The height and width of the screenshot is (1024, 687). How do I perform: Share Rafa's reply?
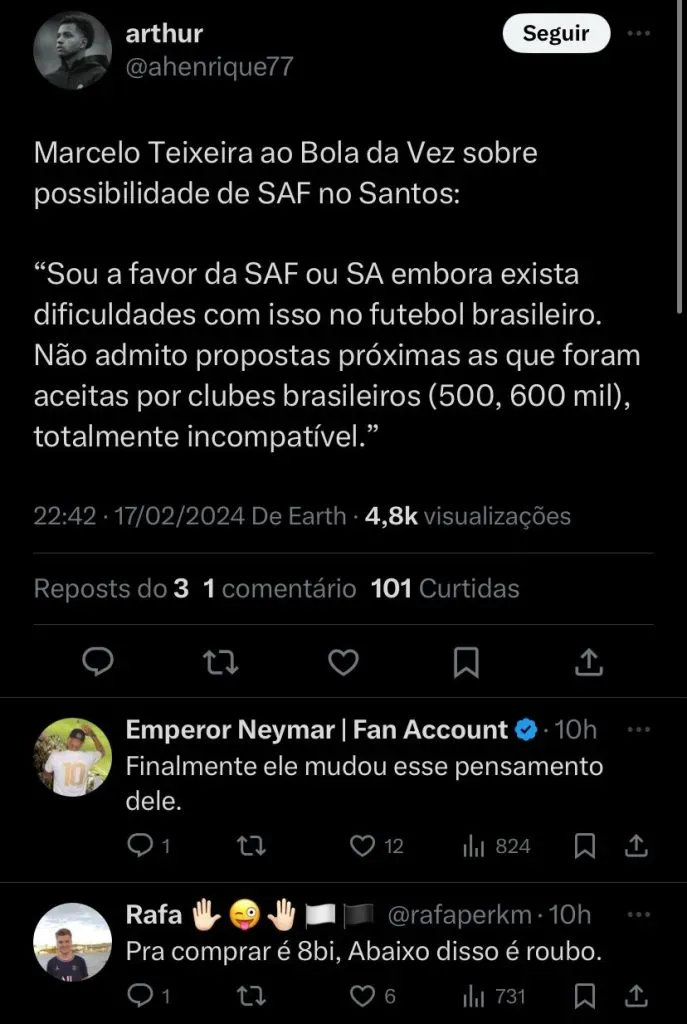click(634, 995)
